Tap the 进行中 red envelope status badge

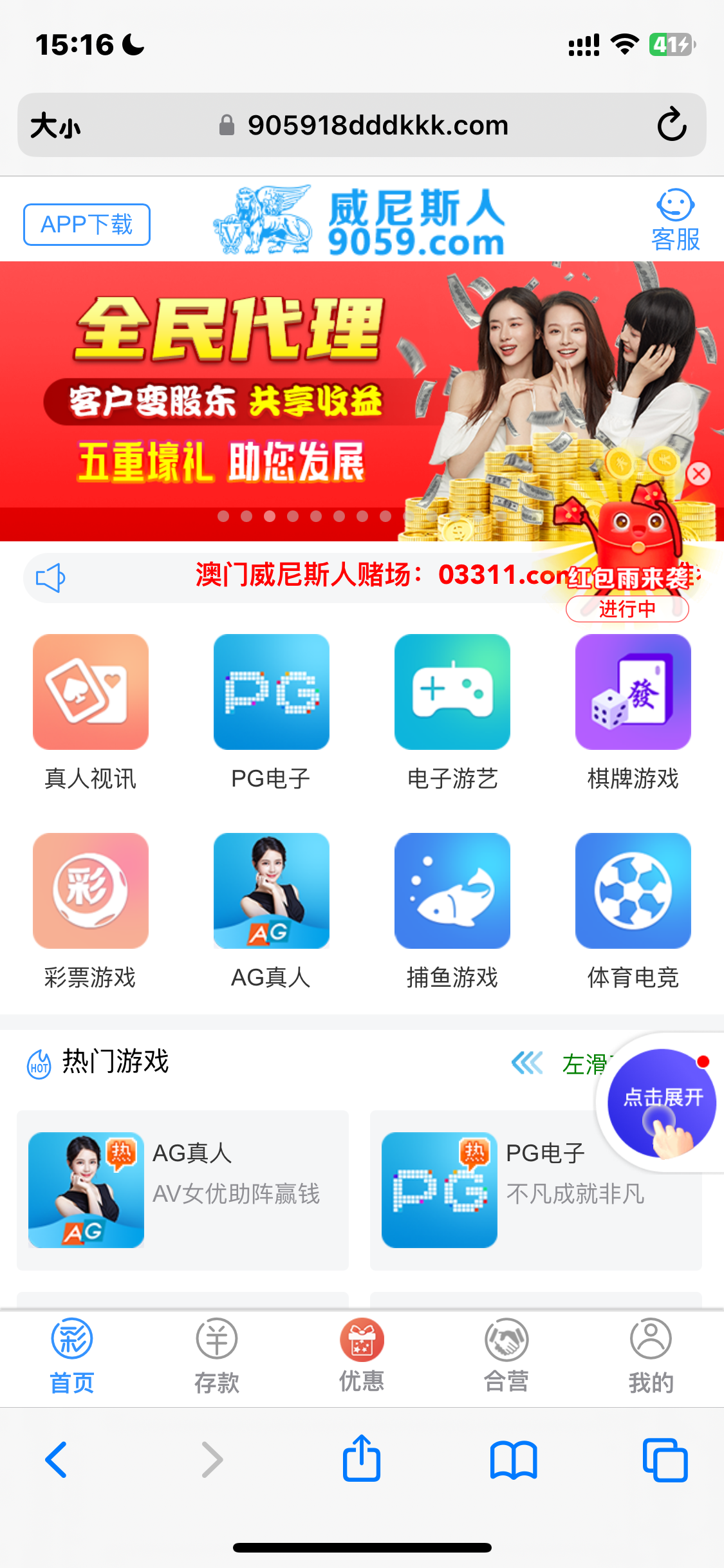(627, 609)
